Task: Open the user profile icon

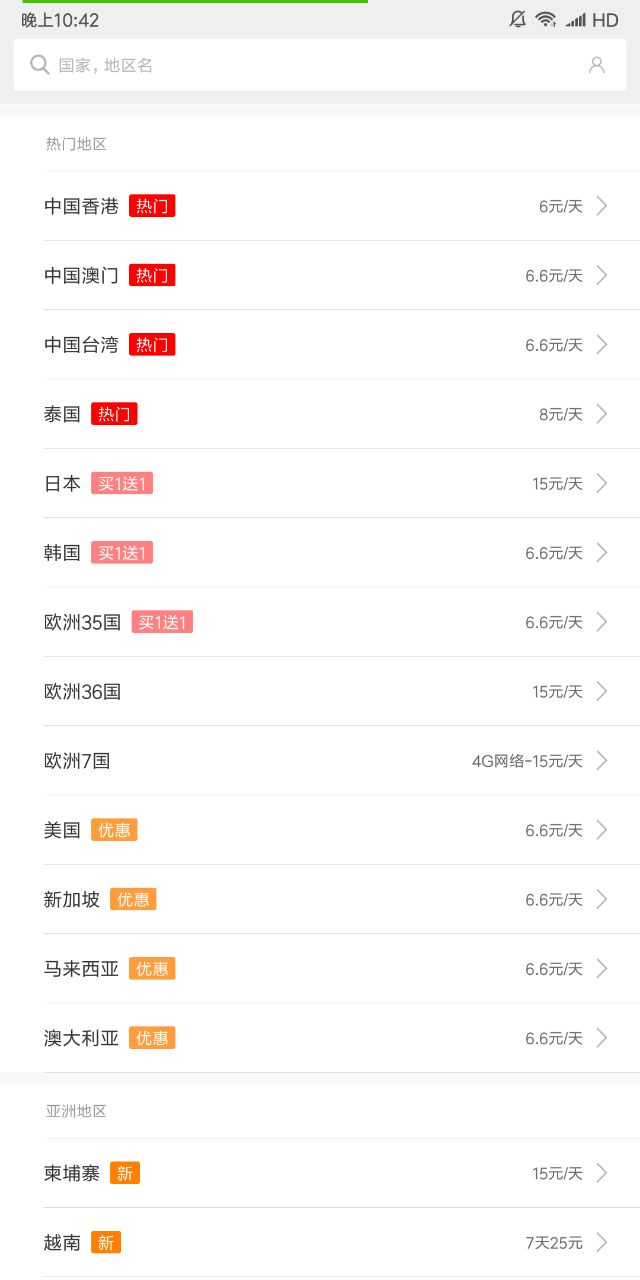Action: click(x=596, y=65)
